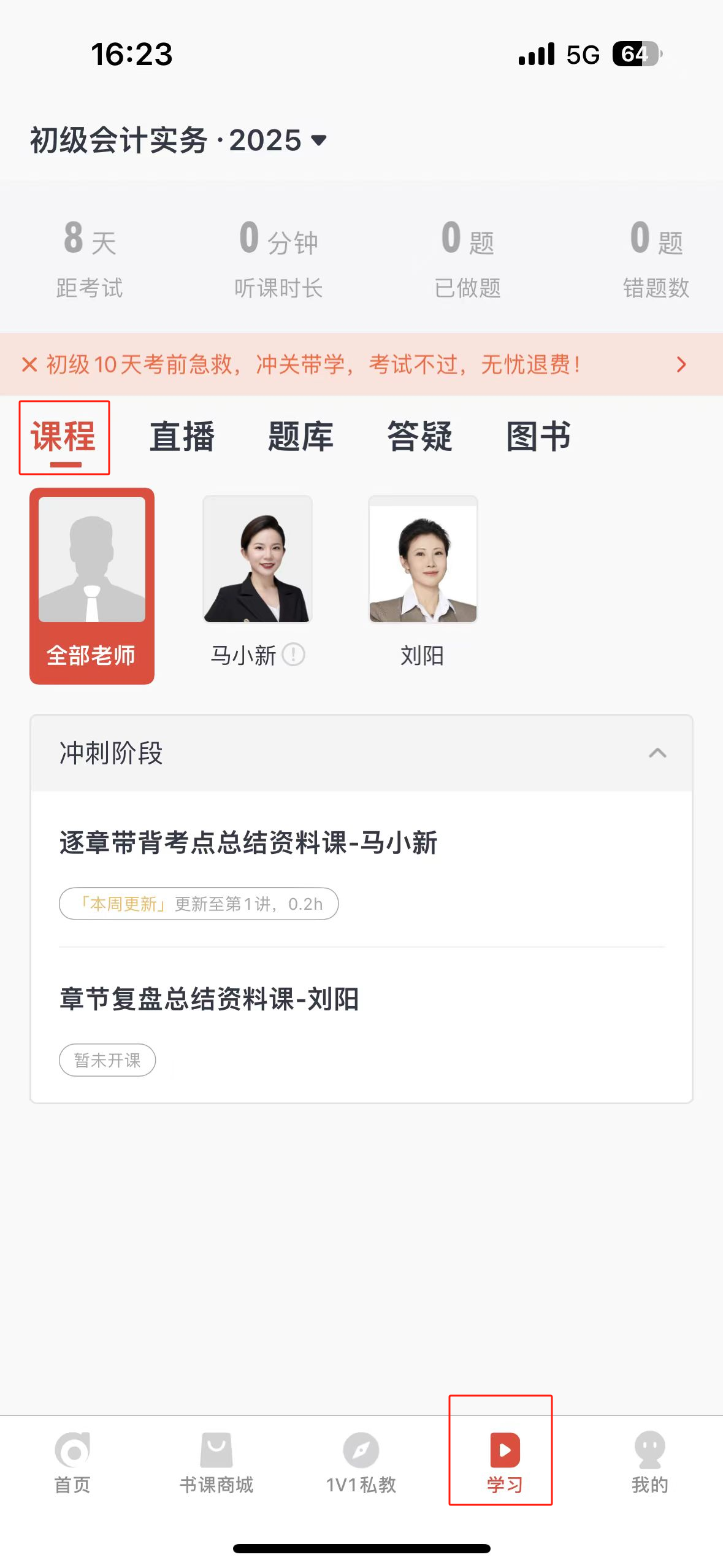Select 全部老师 teacher filter
723x1568 pixels.
click(92, 586)
